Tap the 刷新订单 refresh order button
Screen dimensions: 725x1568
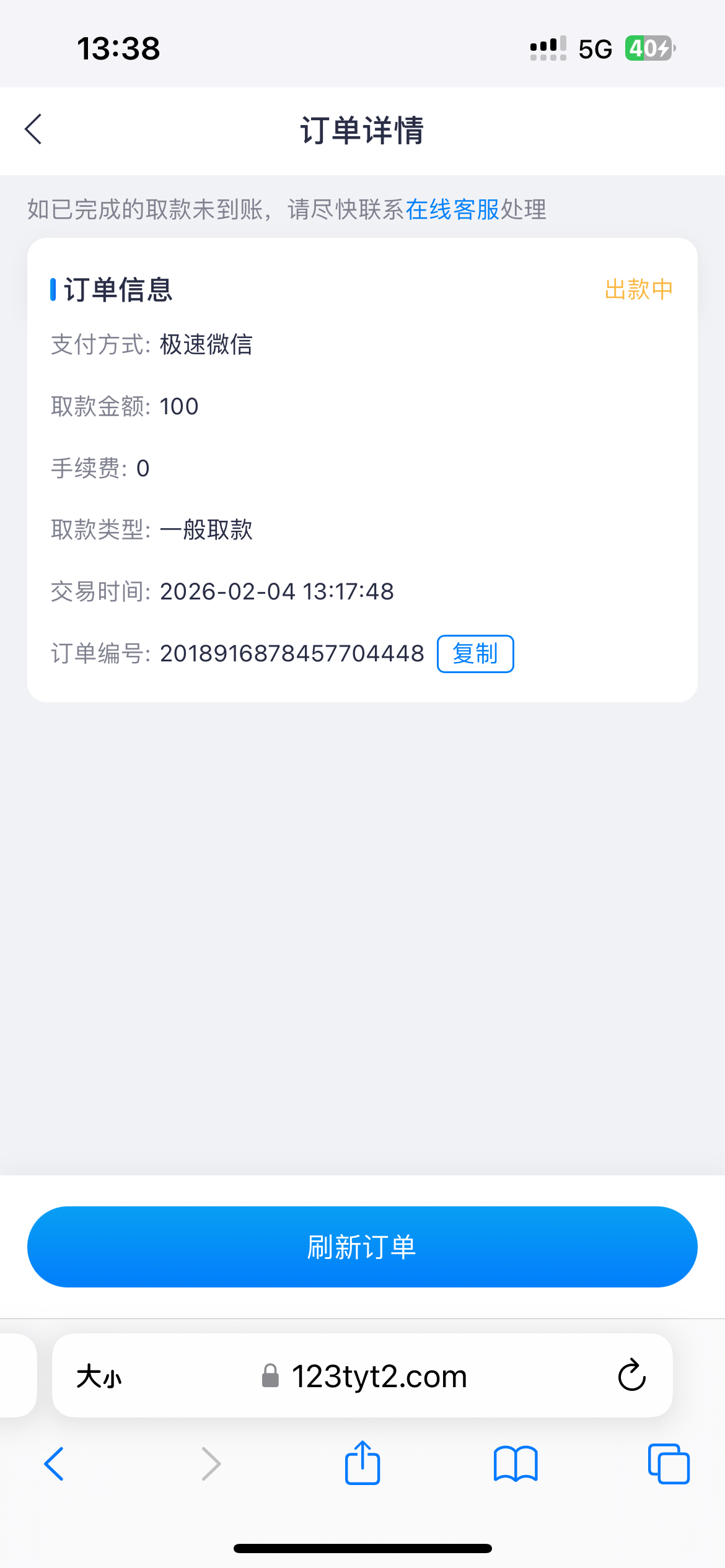pos(362,1247)
